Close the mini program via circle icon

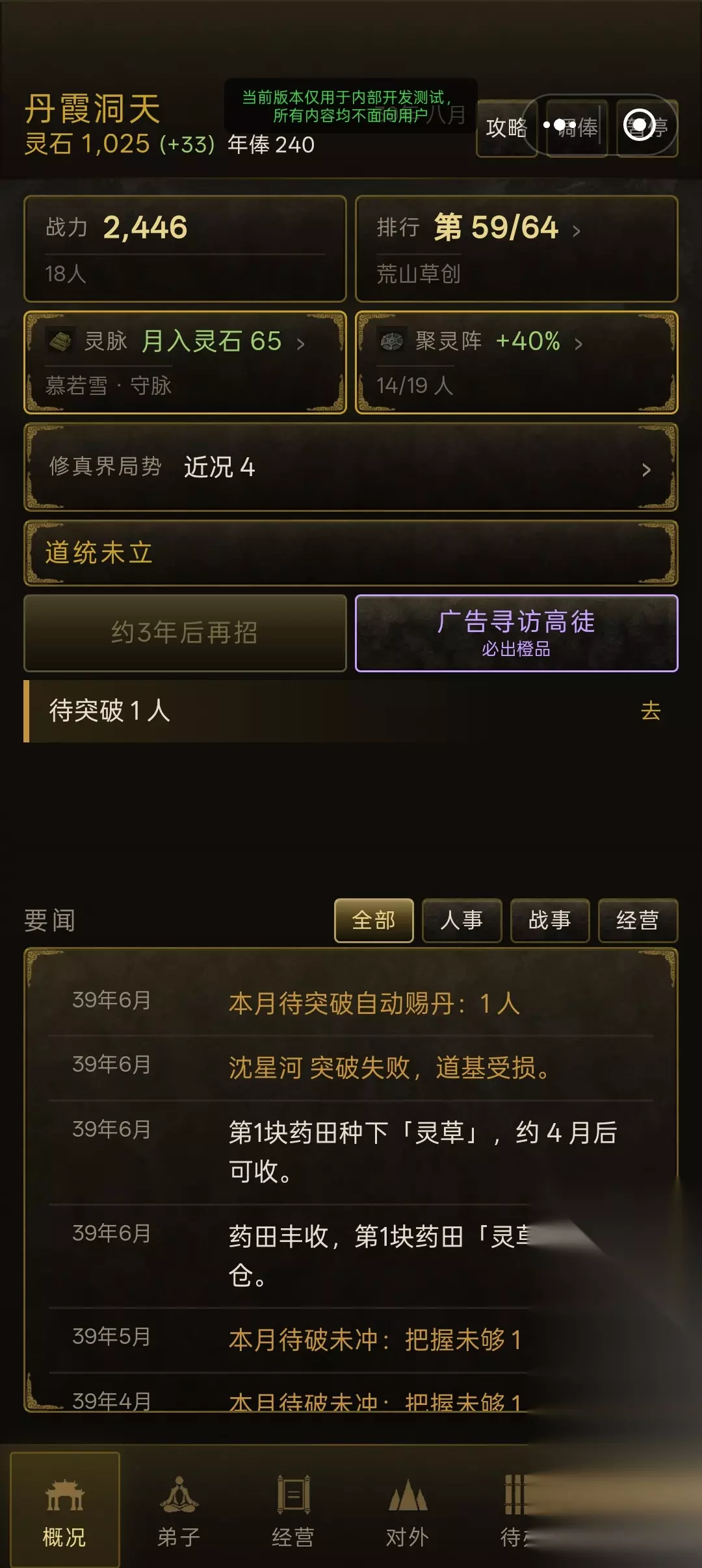click(x=640, y=125)
